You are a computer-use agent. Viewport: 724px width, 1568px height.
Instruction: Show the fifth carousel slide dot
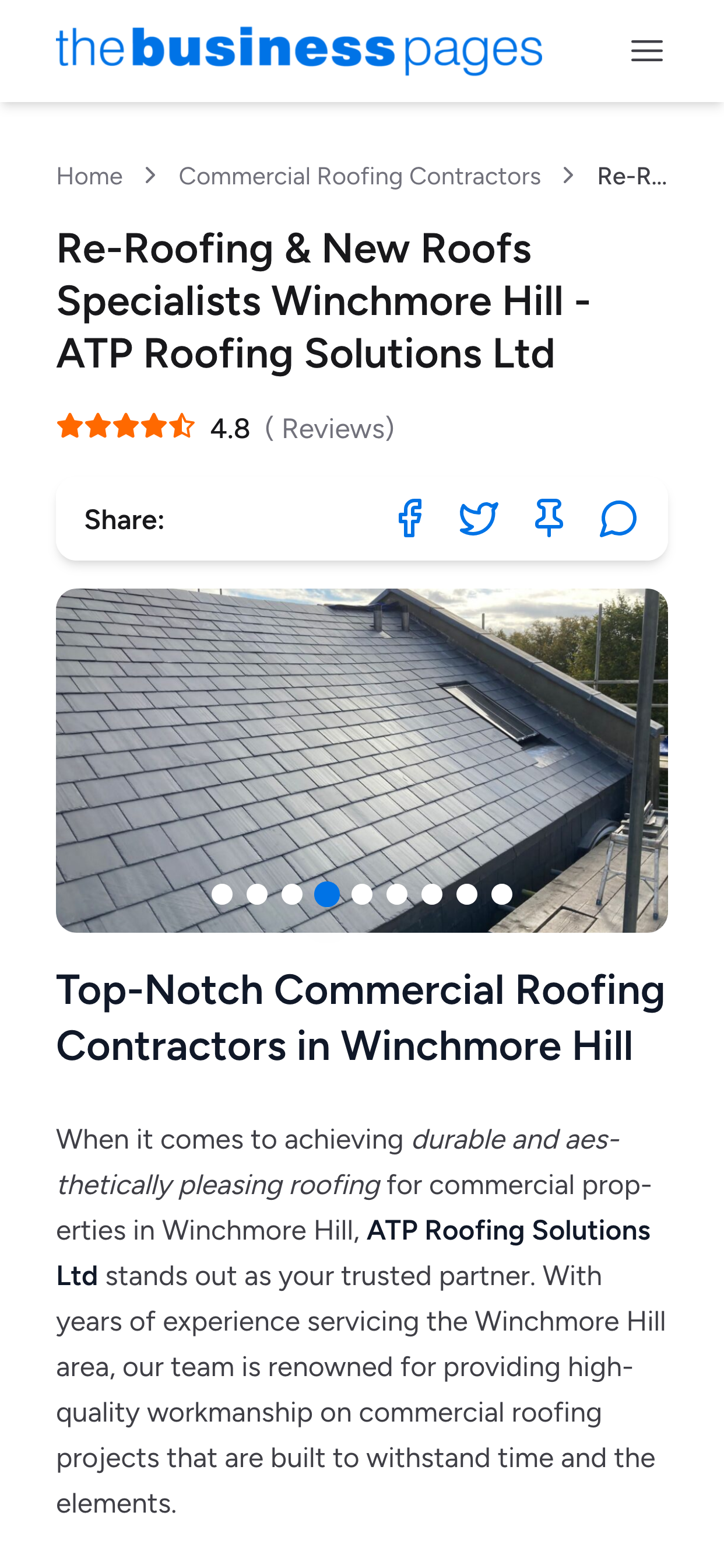(x=362, y=894)
